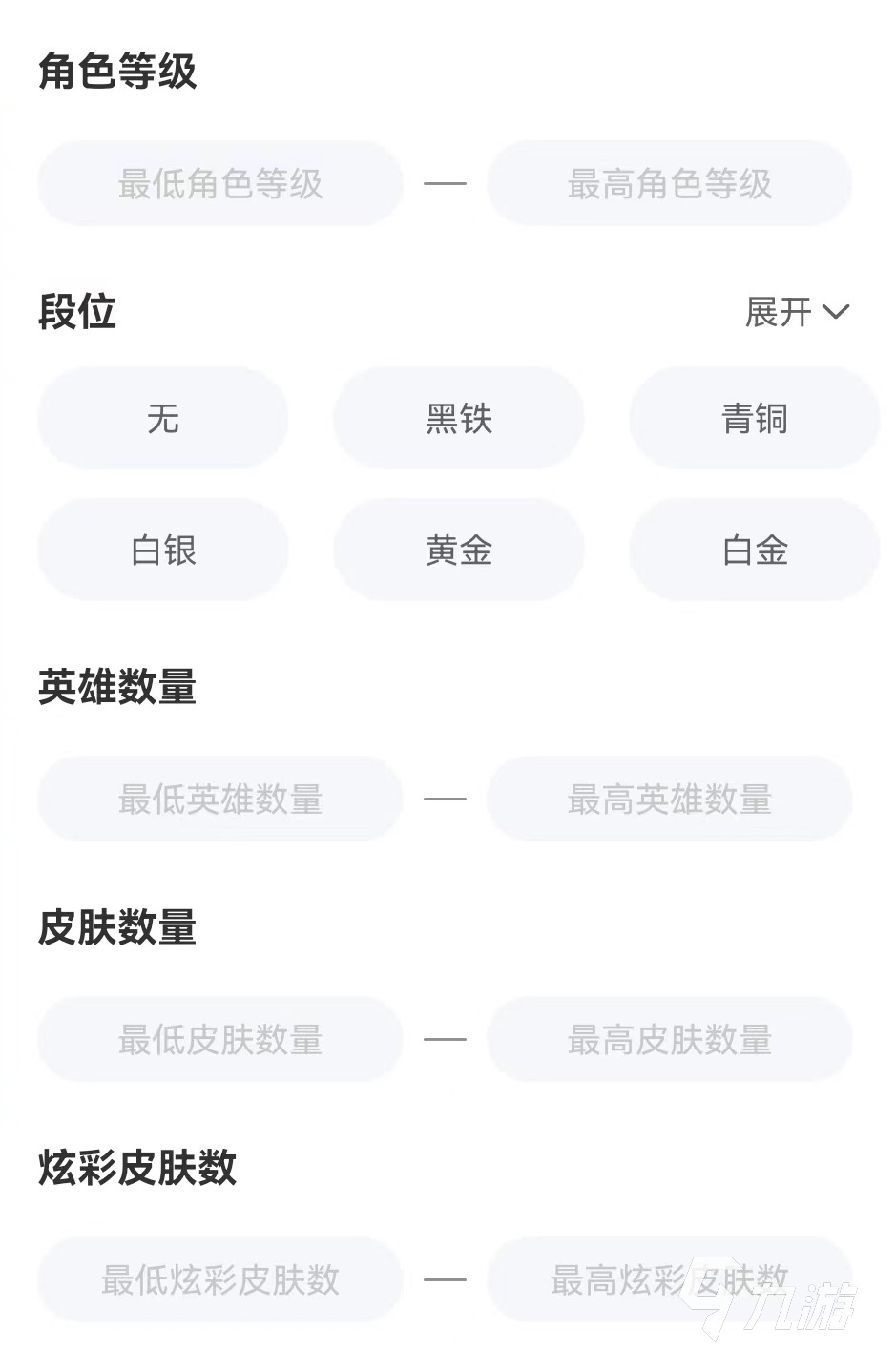
Task: Focus the 最高皮肤数量 field
Action: [x=669, y=1040]
